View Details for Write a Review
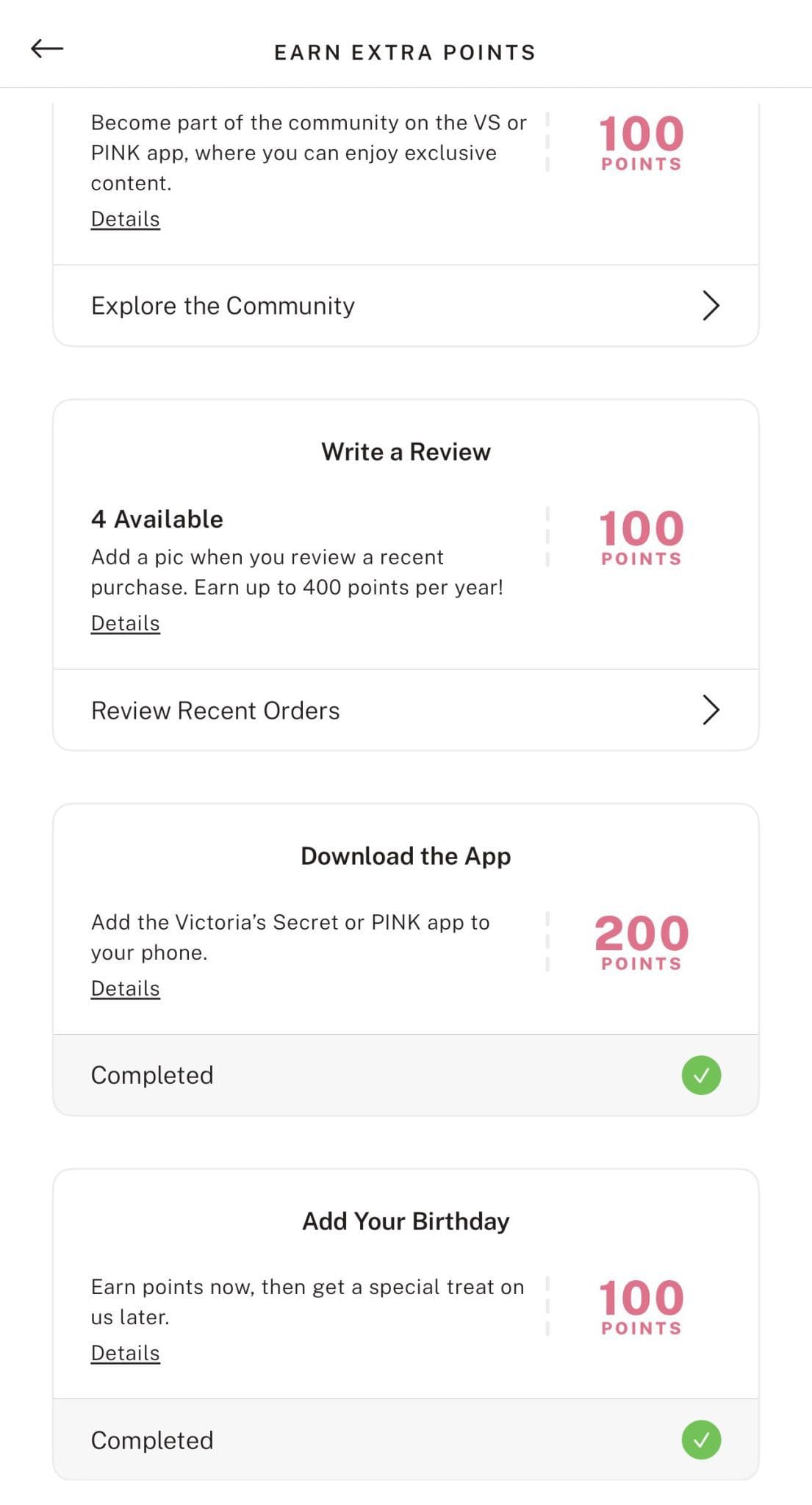812x1505 pixels. 125,623
